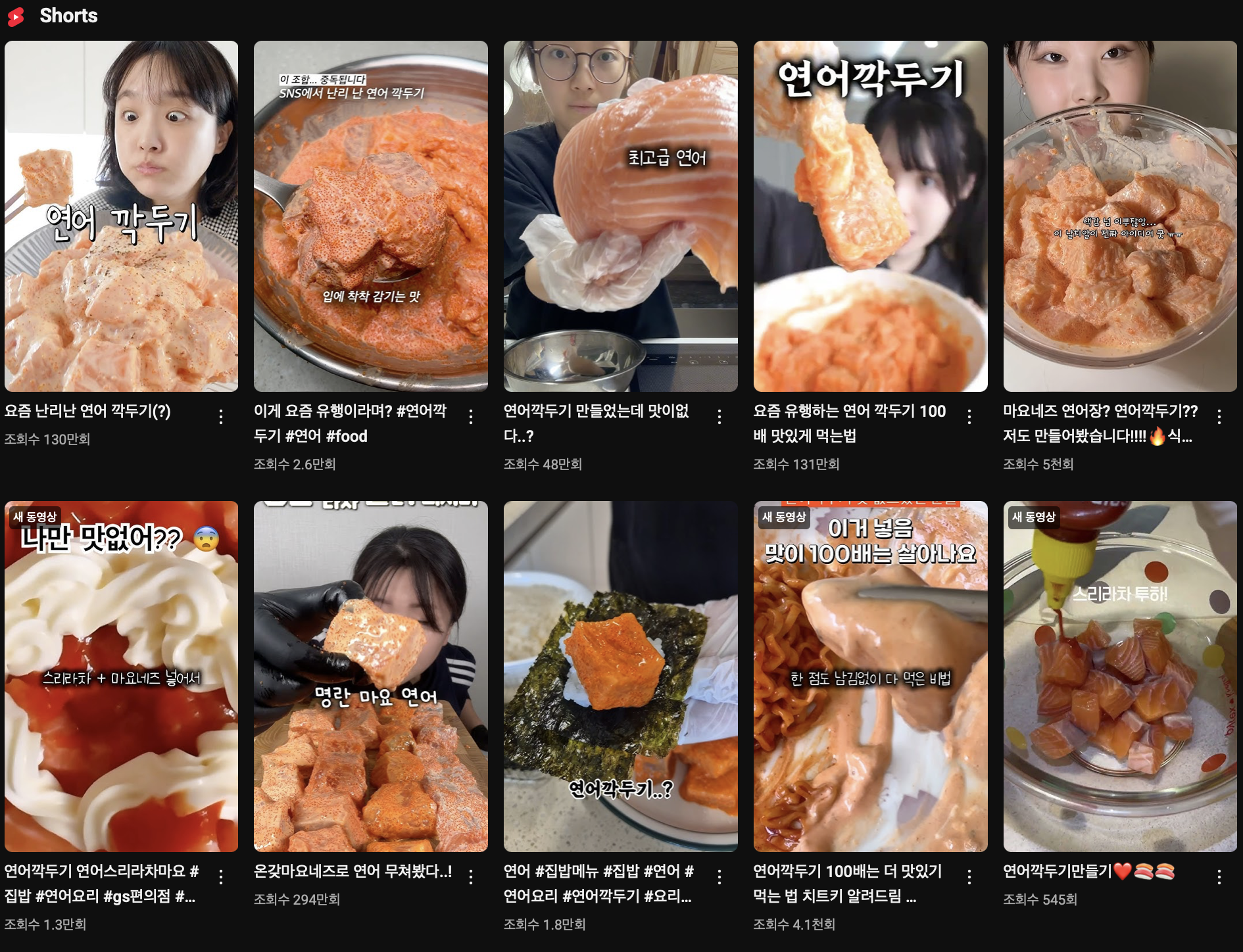Open overflow menu for '연어 #집밥메뉴' short
The height and width of the screenshot is (952, 1243).
(x=719, y=876)
